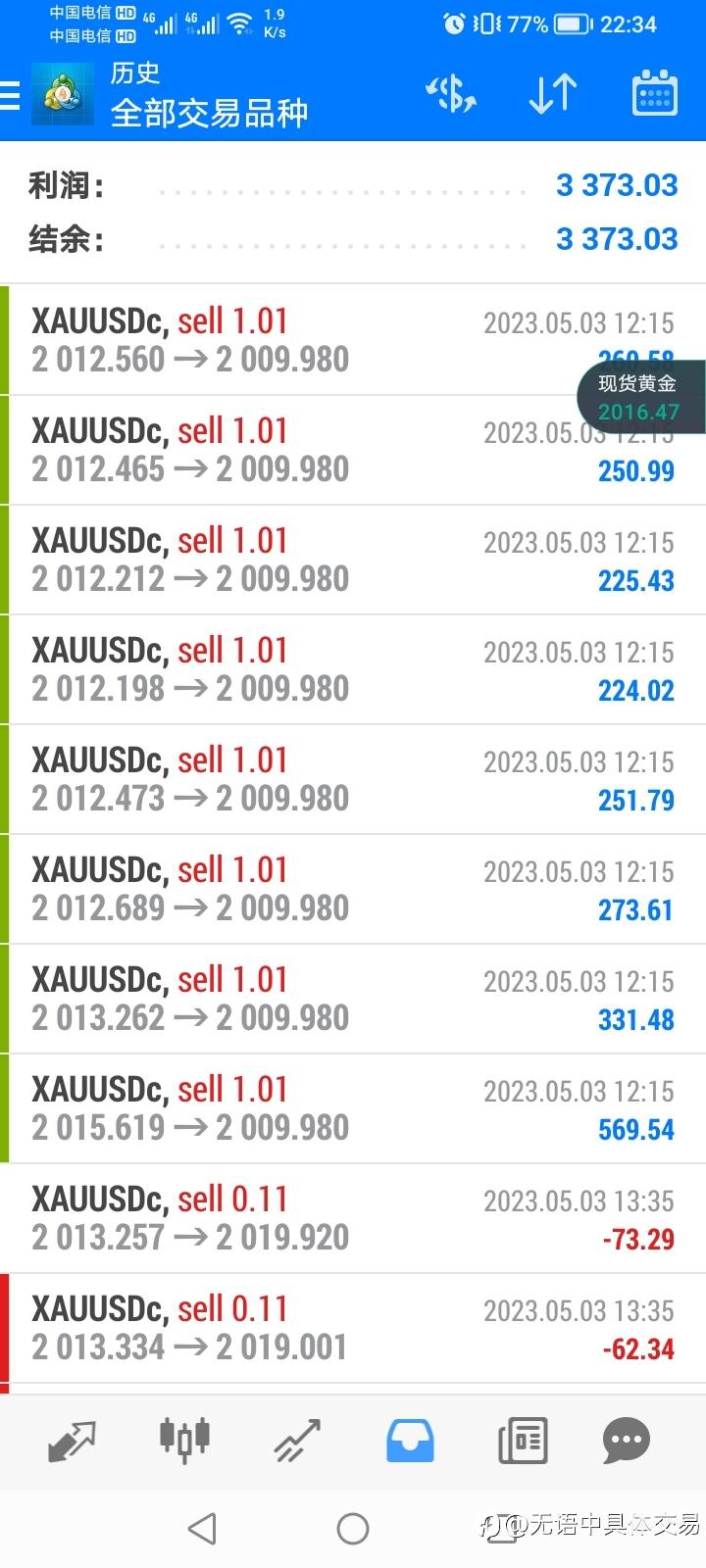Open the trade opened at 2 012.465

pos(353,450)
